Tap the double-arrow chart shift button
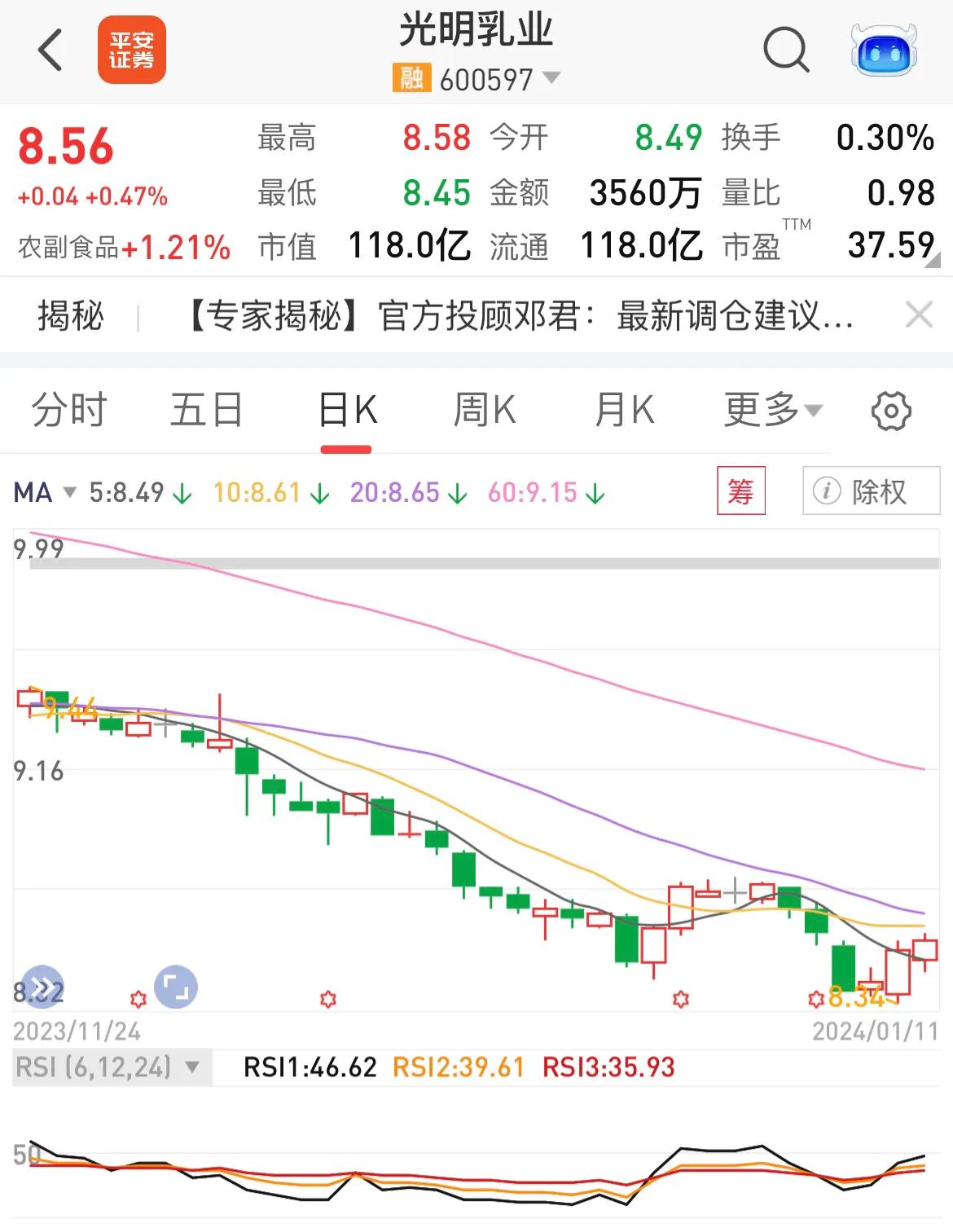The image size is (953, 1232). click(x=42, y=986)
